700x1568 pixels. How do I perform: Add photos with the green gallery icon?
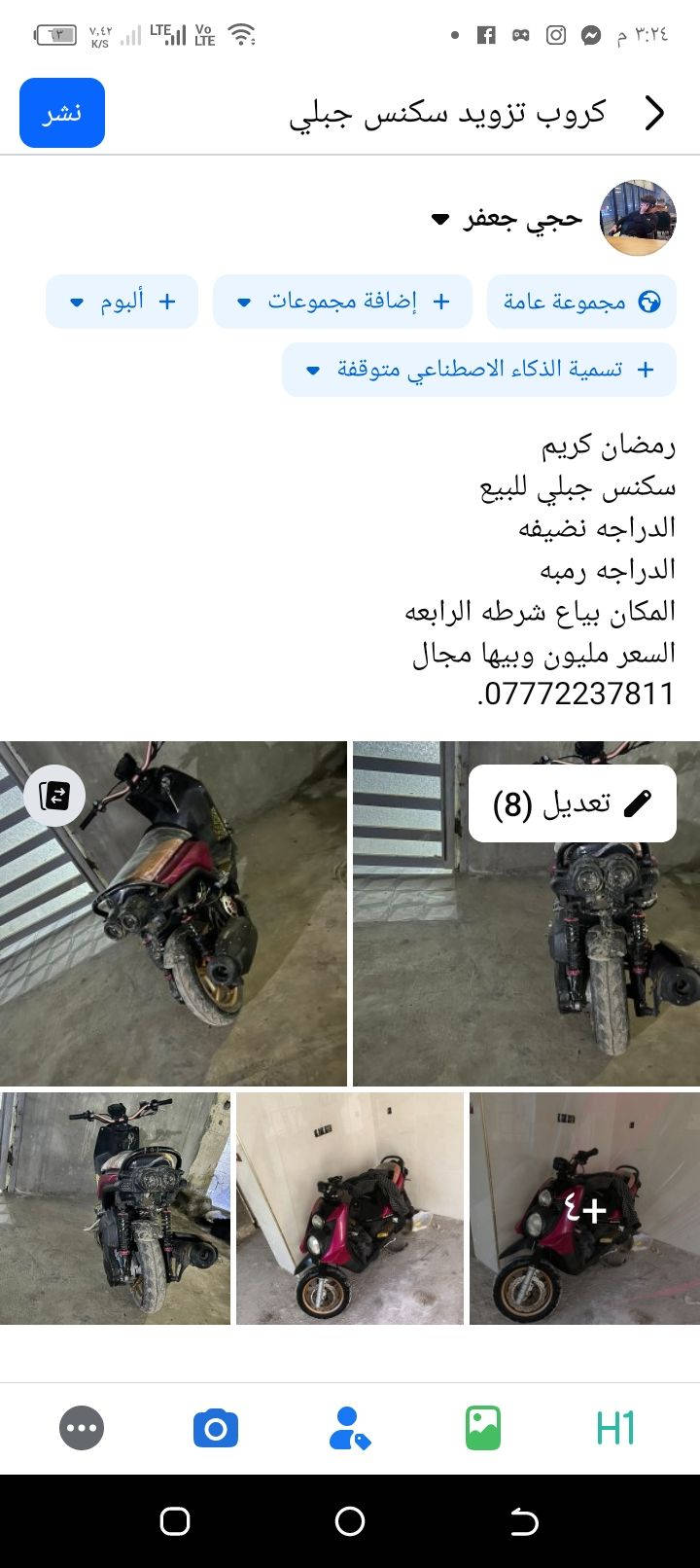coord(483,1429)
